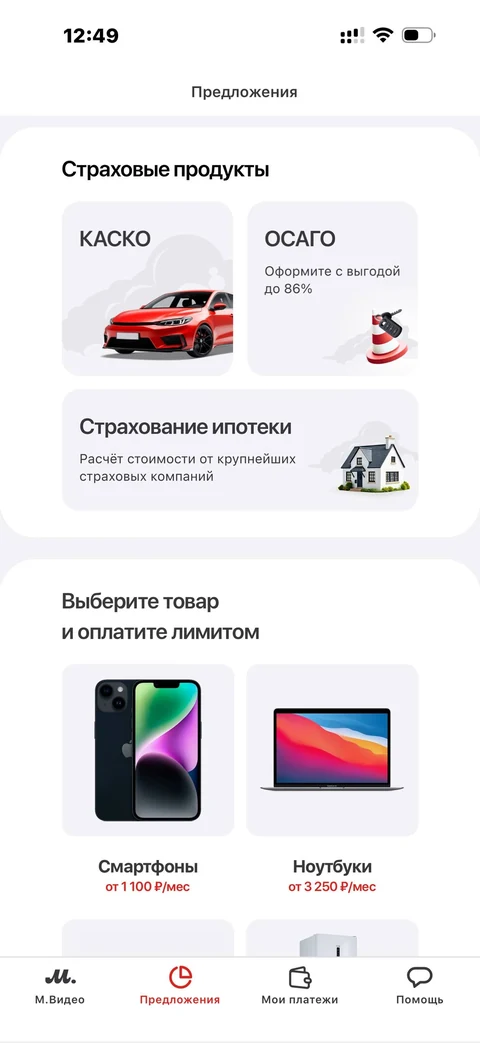Go to Мои платежи tab
Screen dimensions: 480x1043
click(x=300, y=986)
